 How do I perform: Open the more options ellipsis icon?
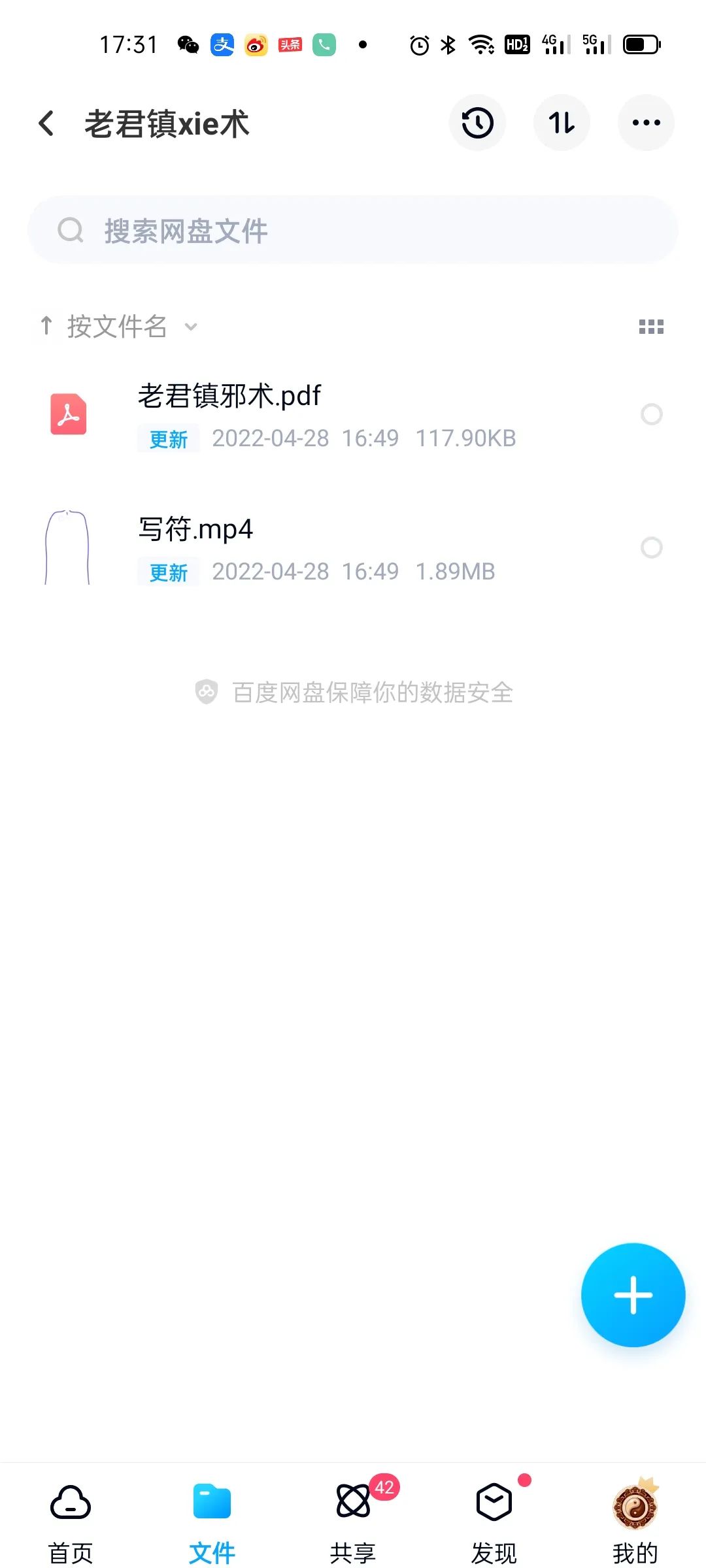(646, 122)
